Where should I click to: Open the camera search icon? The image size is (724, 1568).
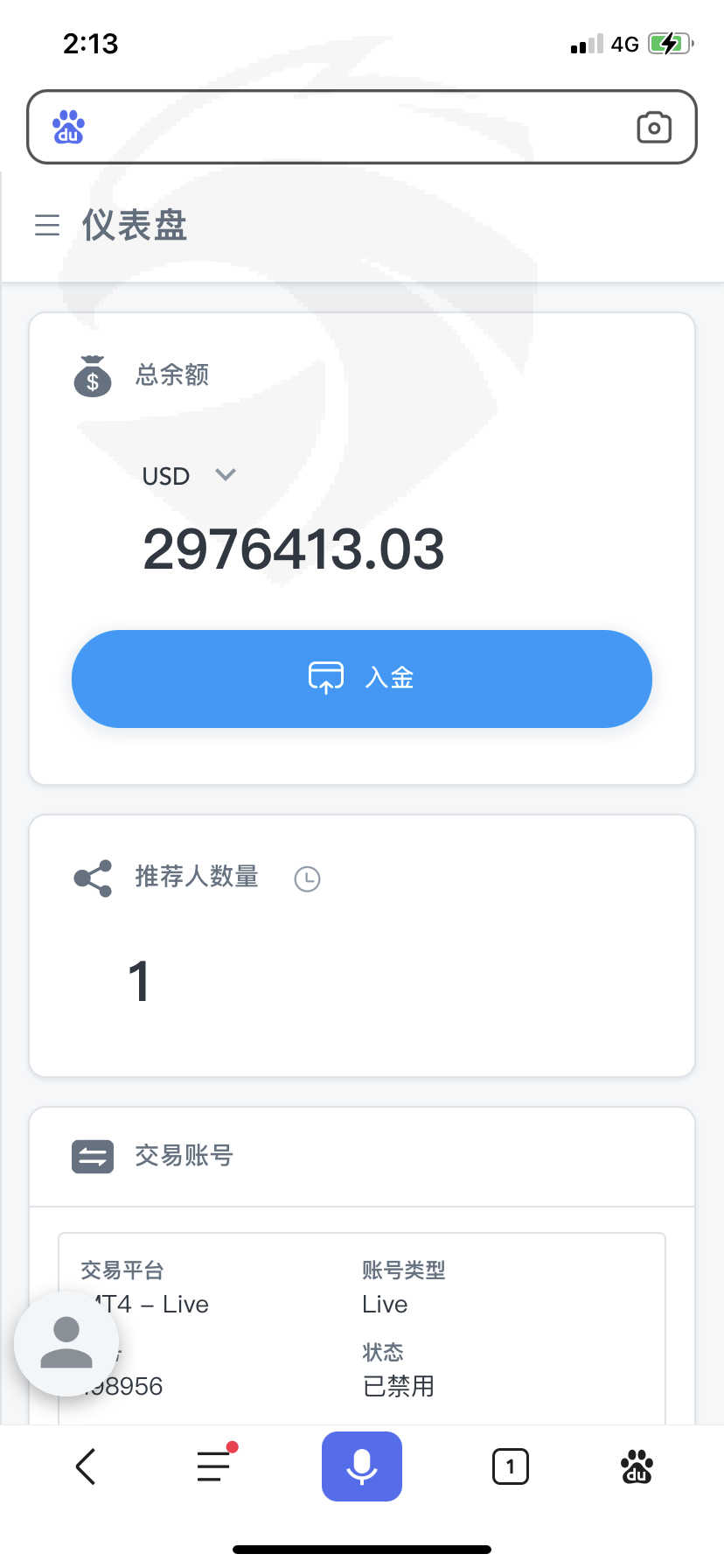pos(653,128)
